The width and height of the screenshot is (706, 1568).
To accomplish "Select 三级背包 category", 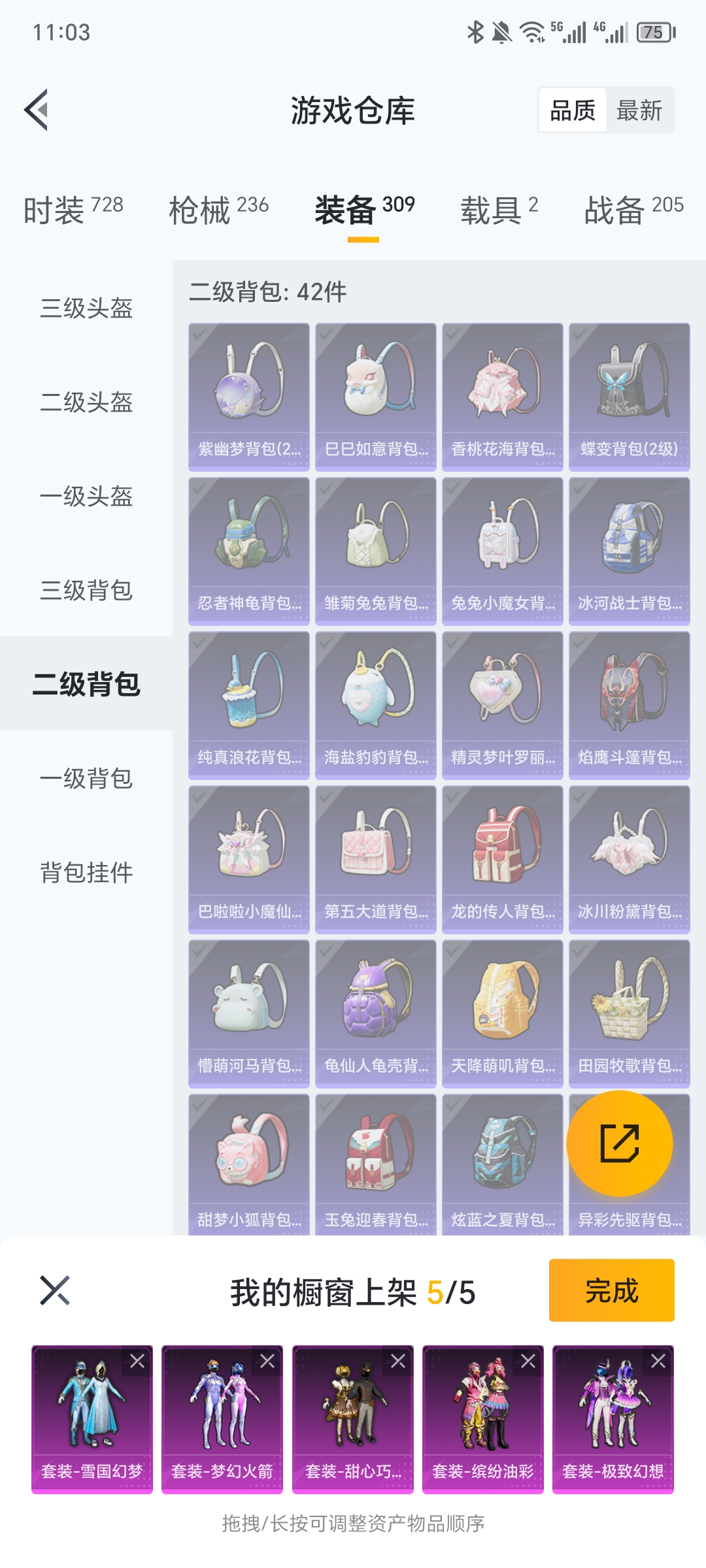I will tap(86, 591).
